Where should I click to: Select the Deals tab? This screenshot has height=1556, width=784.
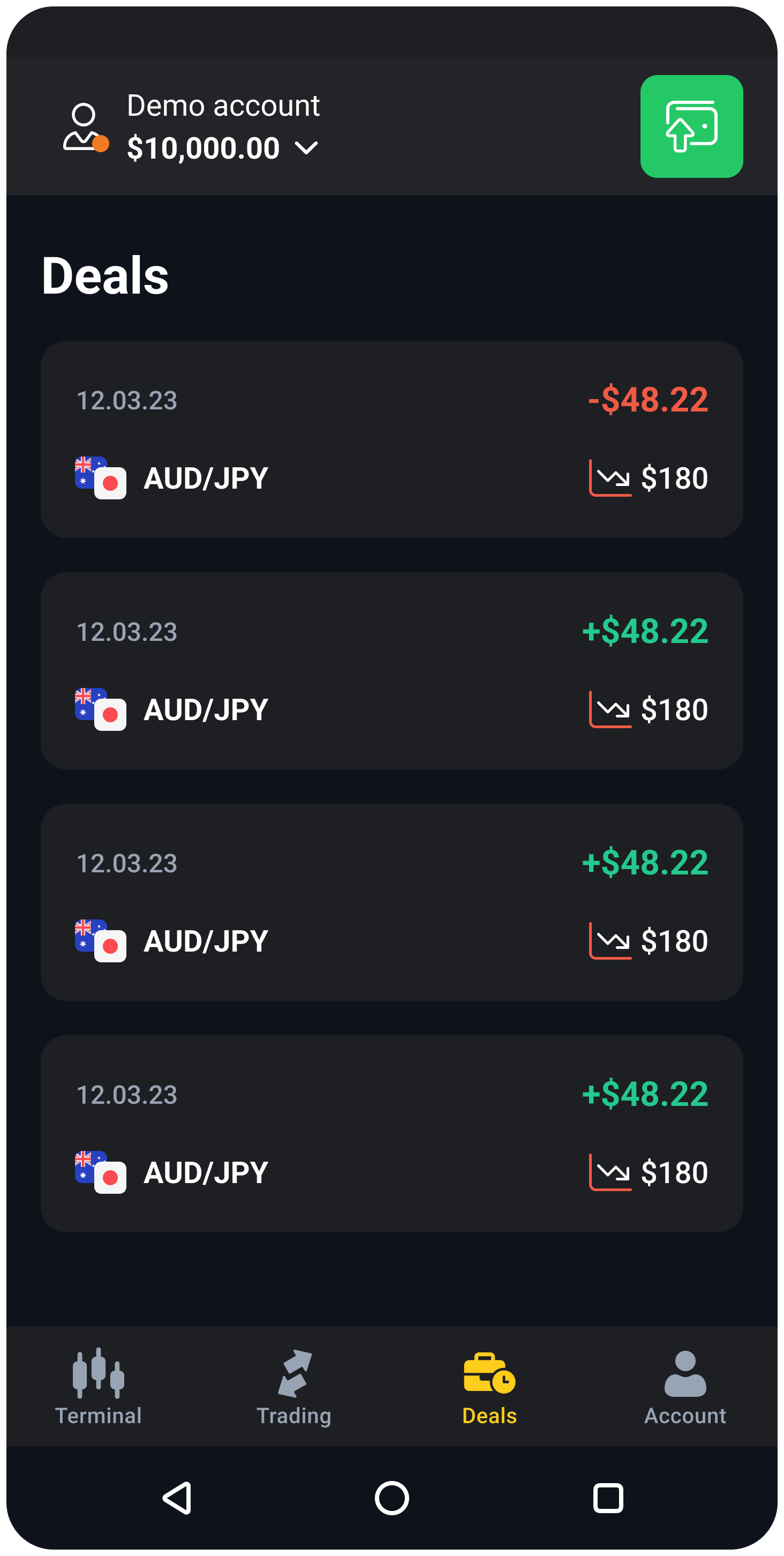489,1387
